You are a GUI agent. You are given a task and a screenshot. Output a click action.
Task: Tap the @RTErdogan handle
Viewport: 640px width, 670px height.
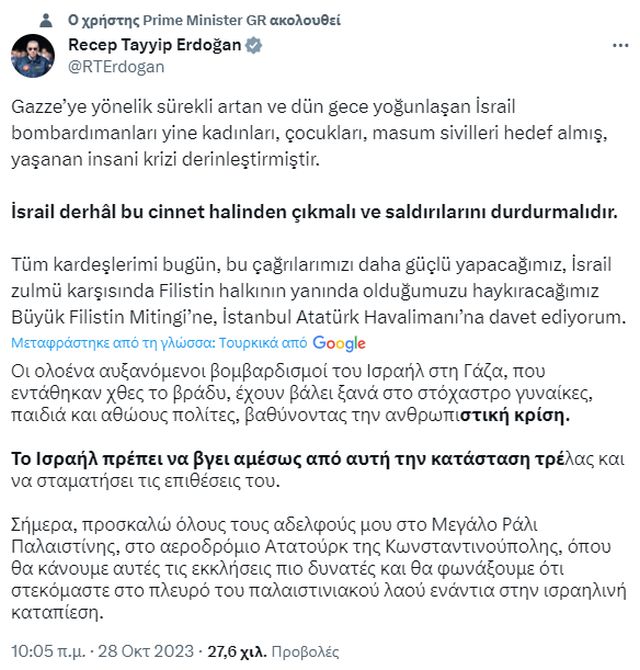click(116, 66)
